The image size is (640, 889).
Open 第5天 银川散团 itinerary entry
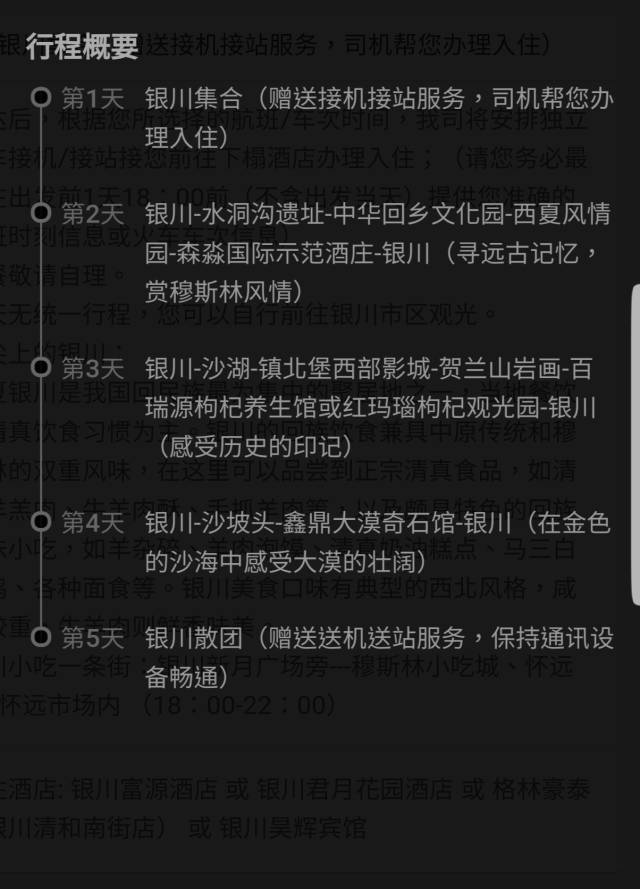pyautogui.click(x=378, y=656)
